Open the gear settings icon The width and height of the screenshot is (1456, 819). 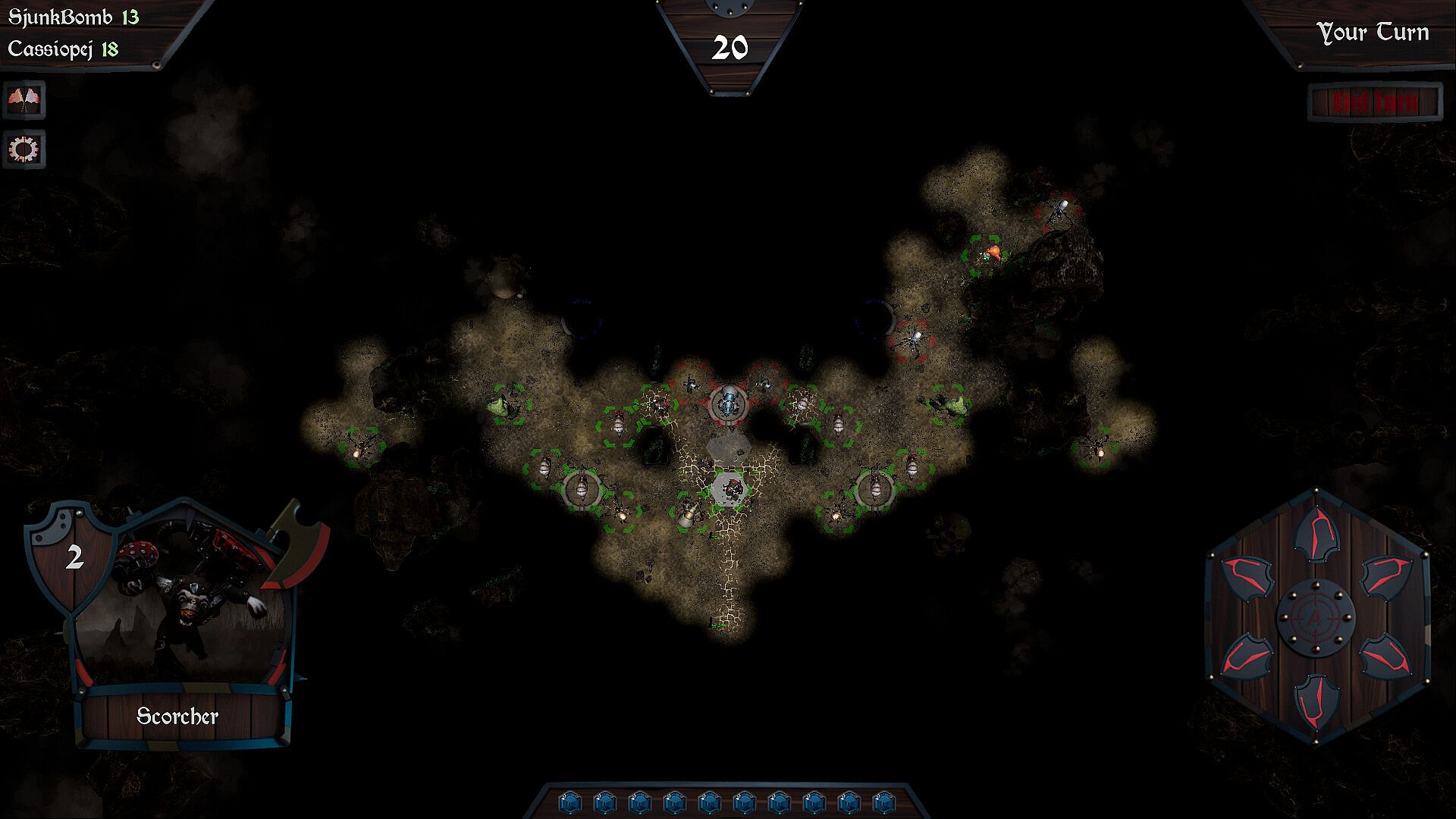[x=24, y=149]
